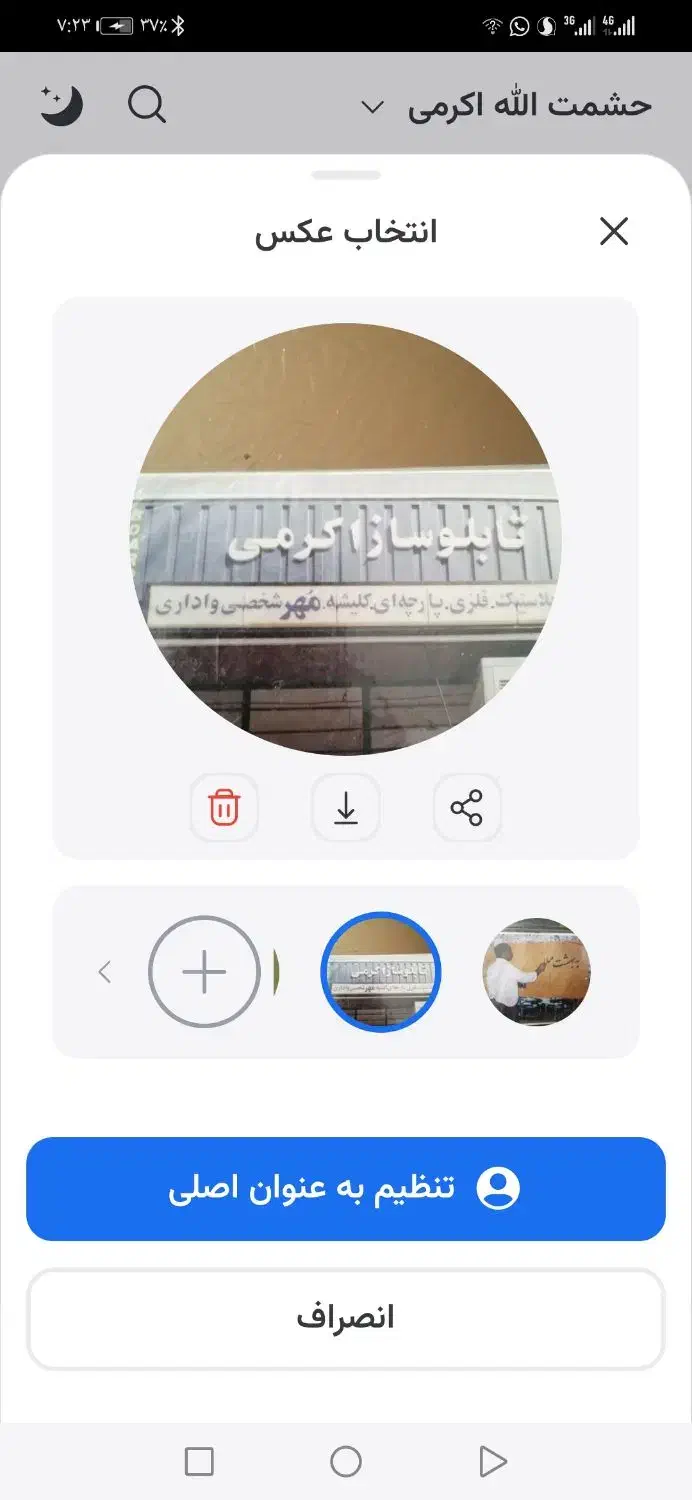Tap the arrow to see more photos
This screenshot has height=1500, width=692.
[x=105, y=972]
